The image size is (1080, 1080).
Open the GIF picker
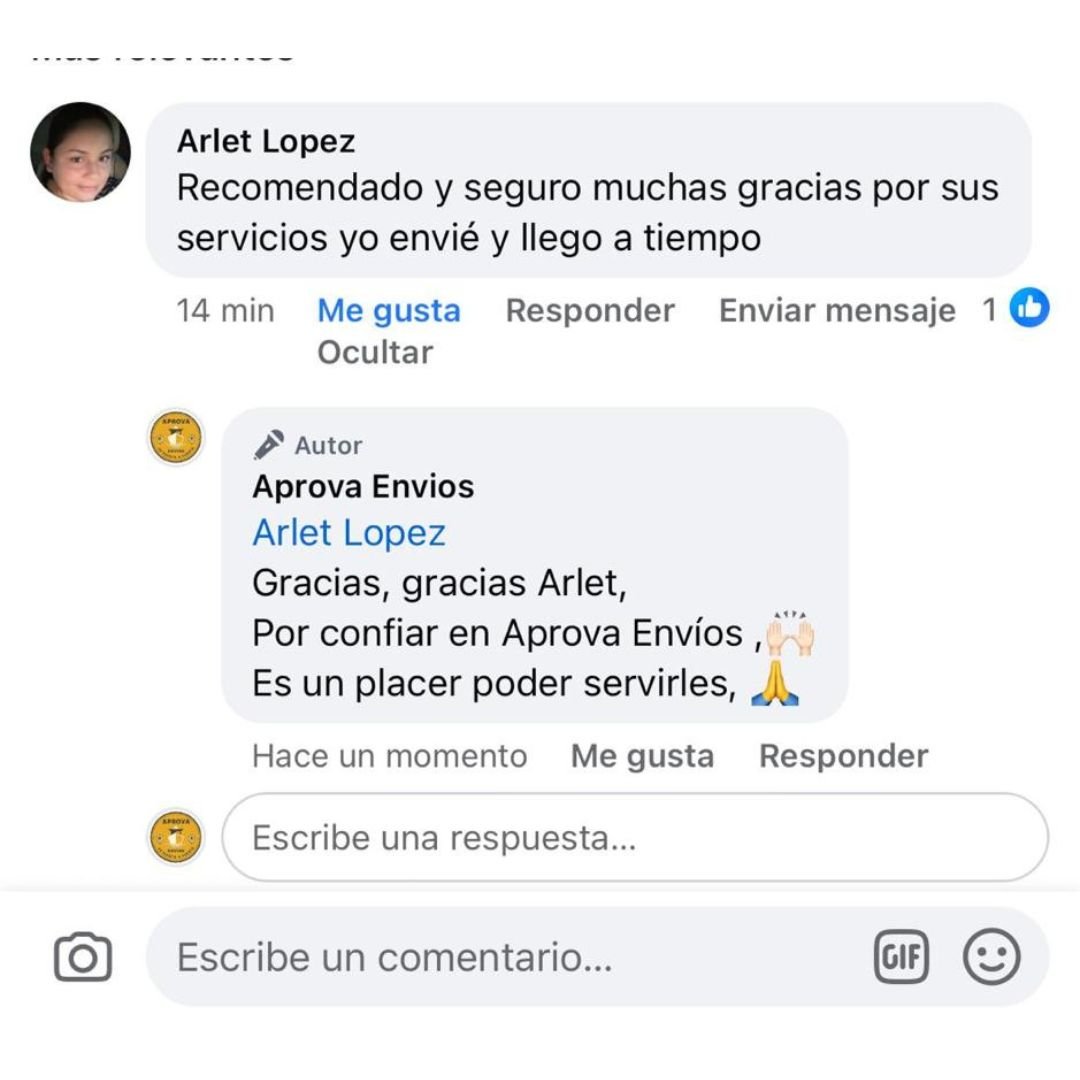901,958
